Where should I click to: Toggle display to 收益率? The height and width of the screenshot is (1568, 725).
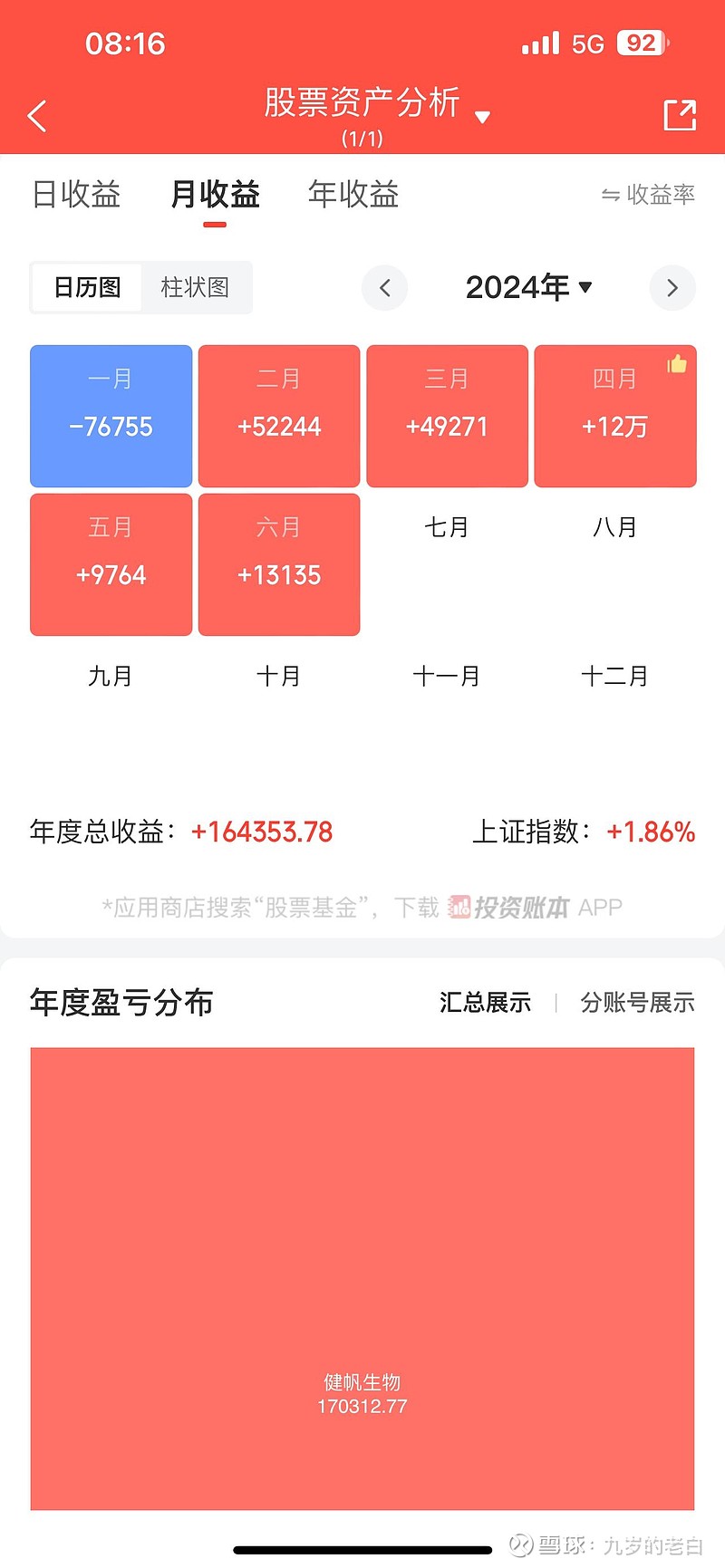tap(648, 195)
